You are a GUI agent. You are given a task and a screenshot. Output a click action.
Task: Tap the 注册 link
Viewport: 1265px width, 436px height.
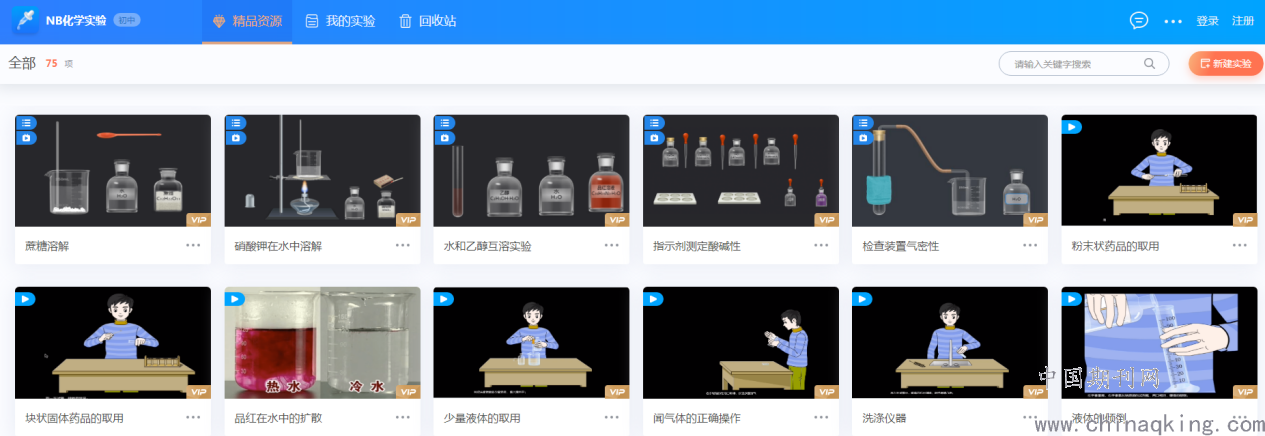click(1242, 21)
